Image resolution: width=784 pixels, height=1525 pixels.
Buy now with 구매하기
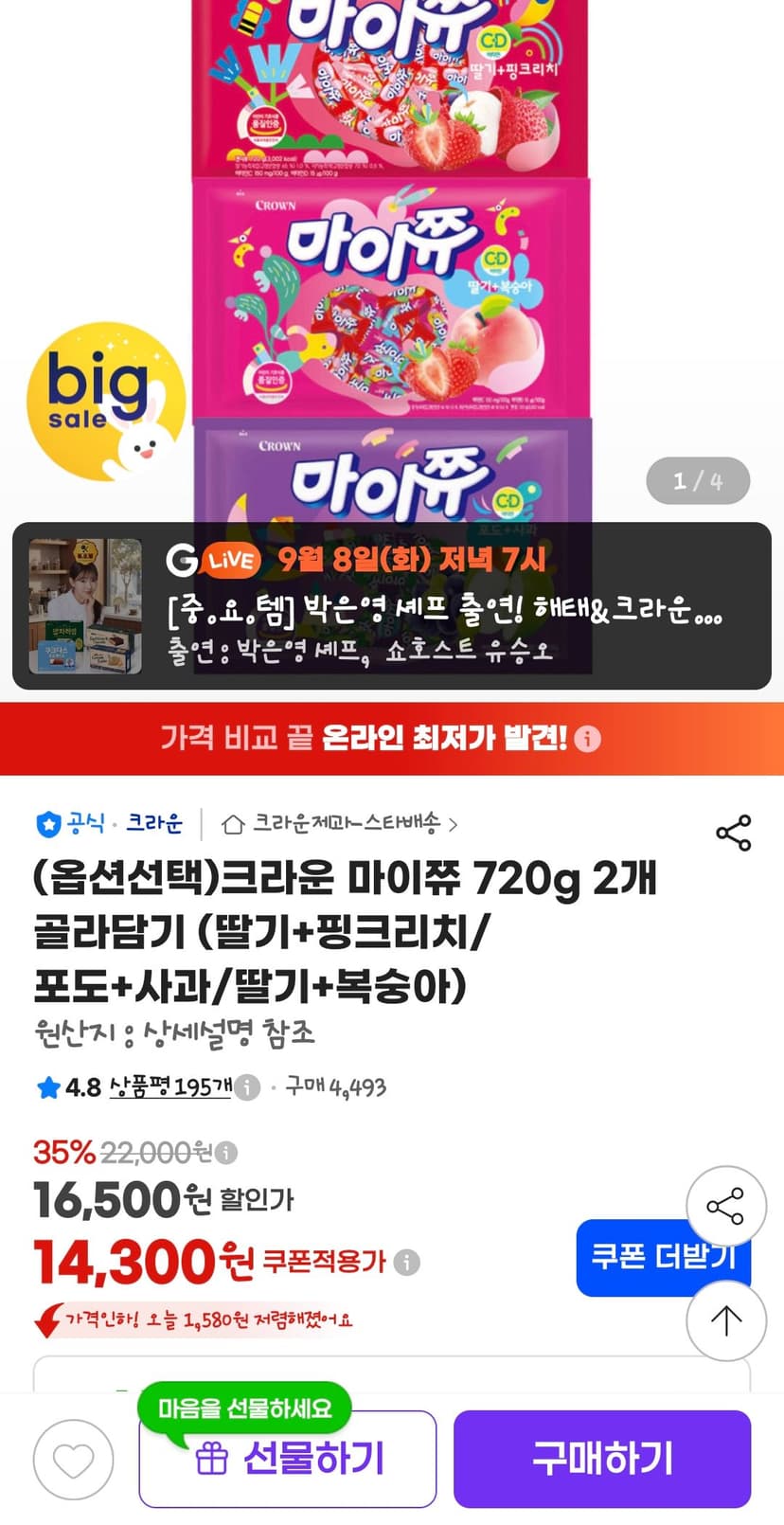coord(602,1459)
